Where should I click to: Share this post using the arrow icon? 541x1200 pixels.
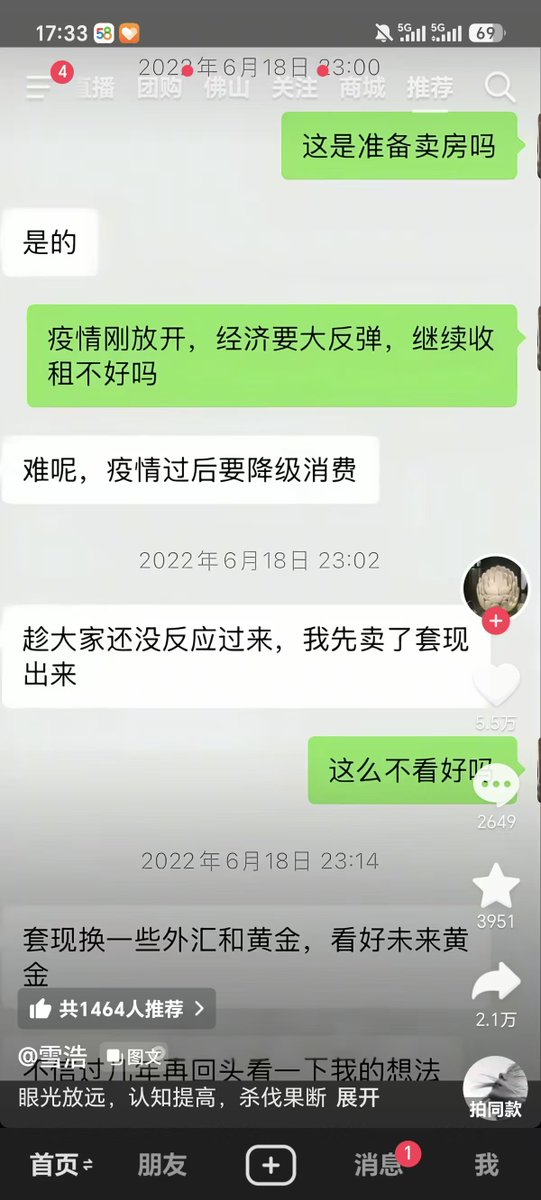496,983
